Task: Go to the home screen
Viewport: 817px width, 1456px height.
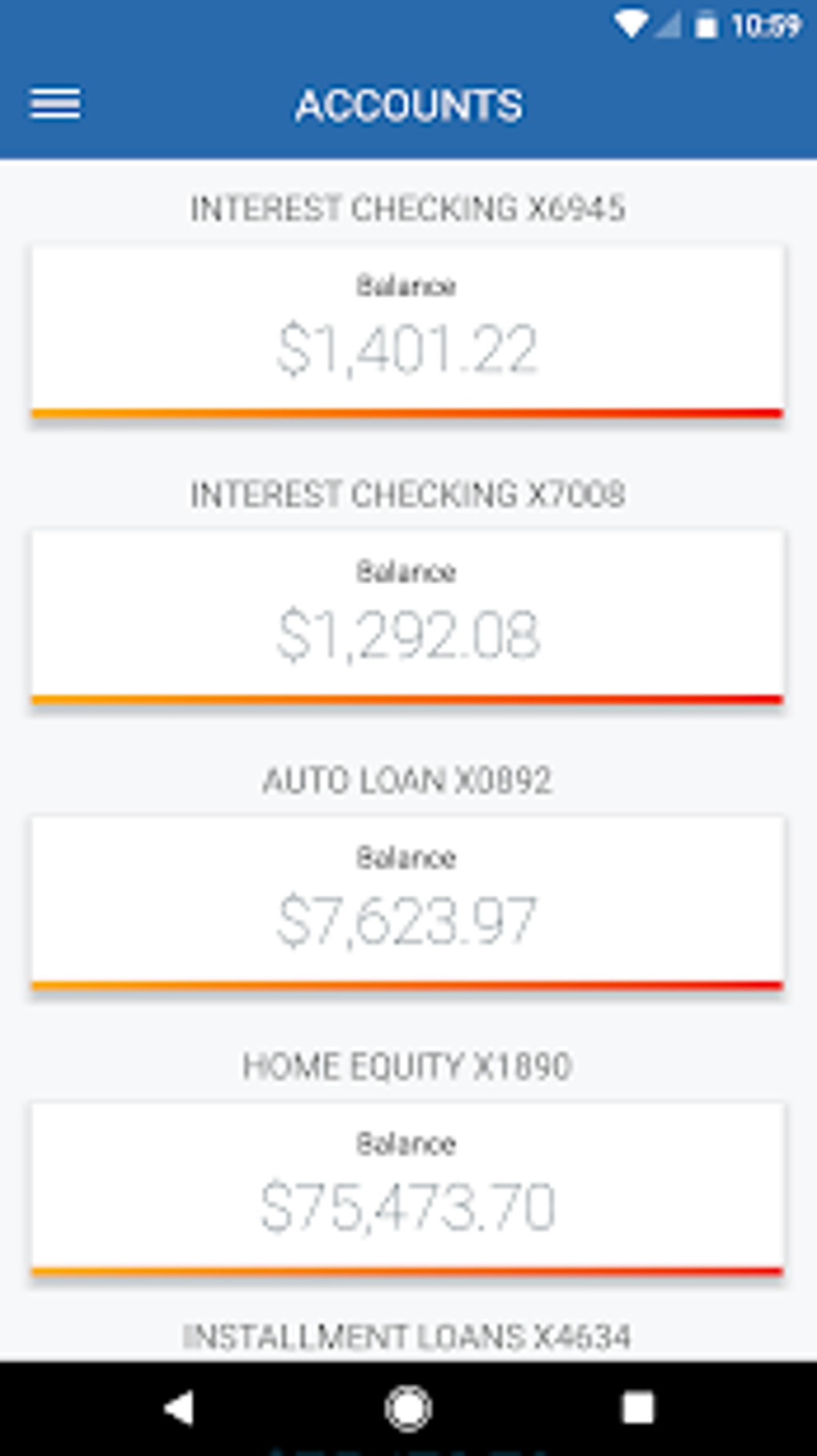Action: coord(408,1408)
